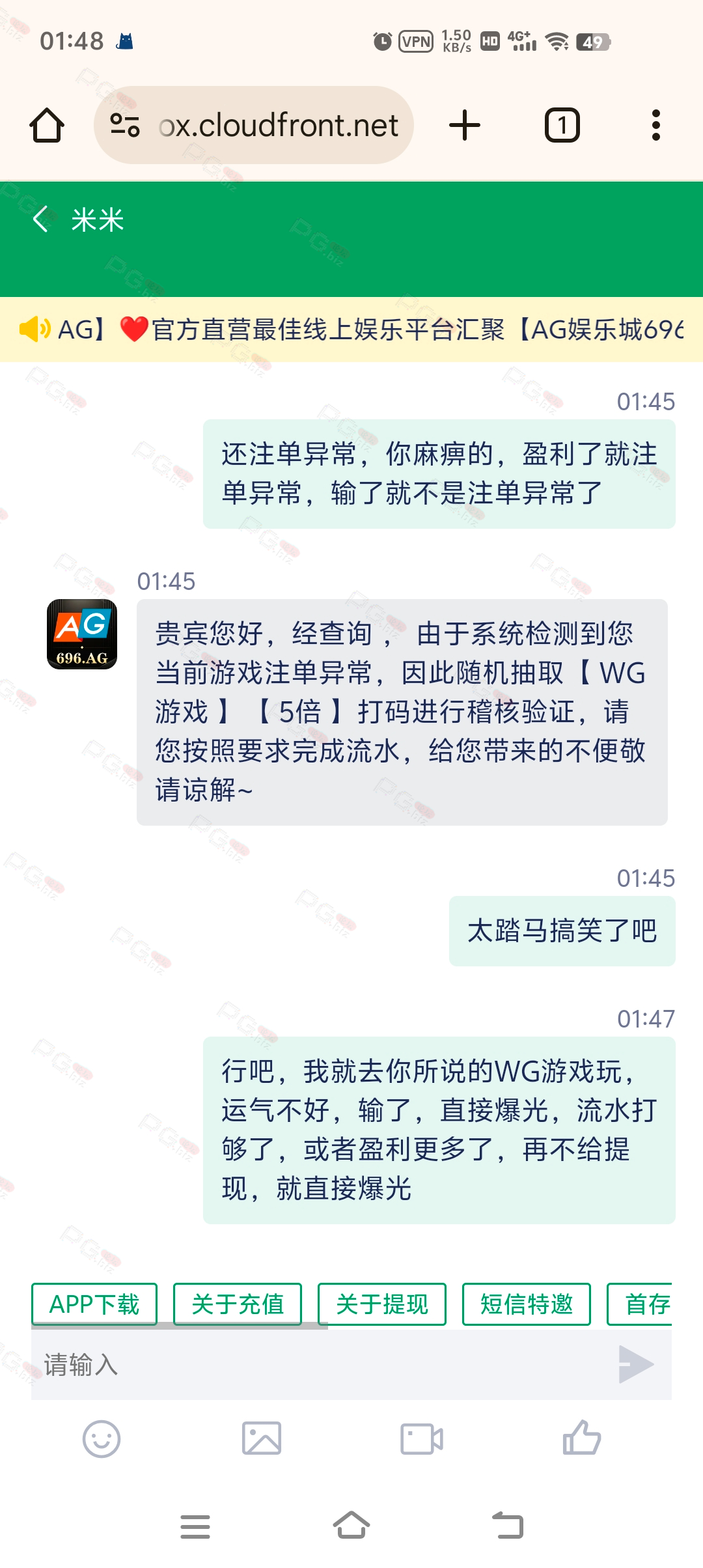Open the emoji picker
703x1568 pixels.
[x=102, y=1438]
